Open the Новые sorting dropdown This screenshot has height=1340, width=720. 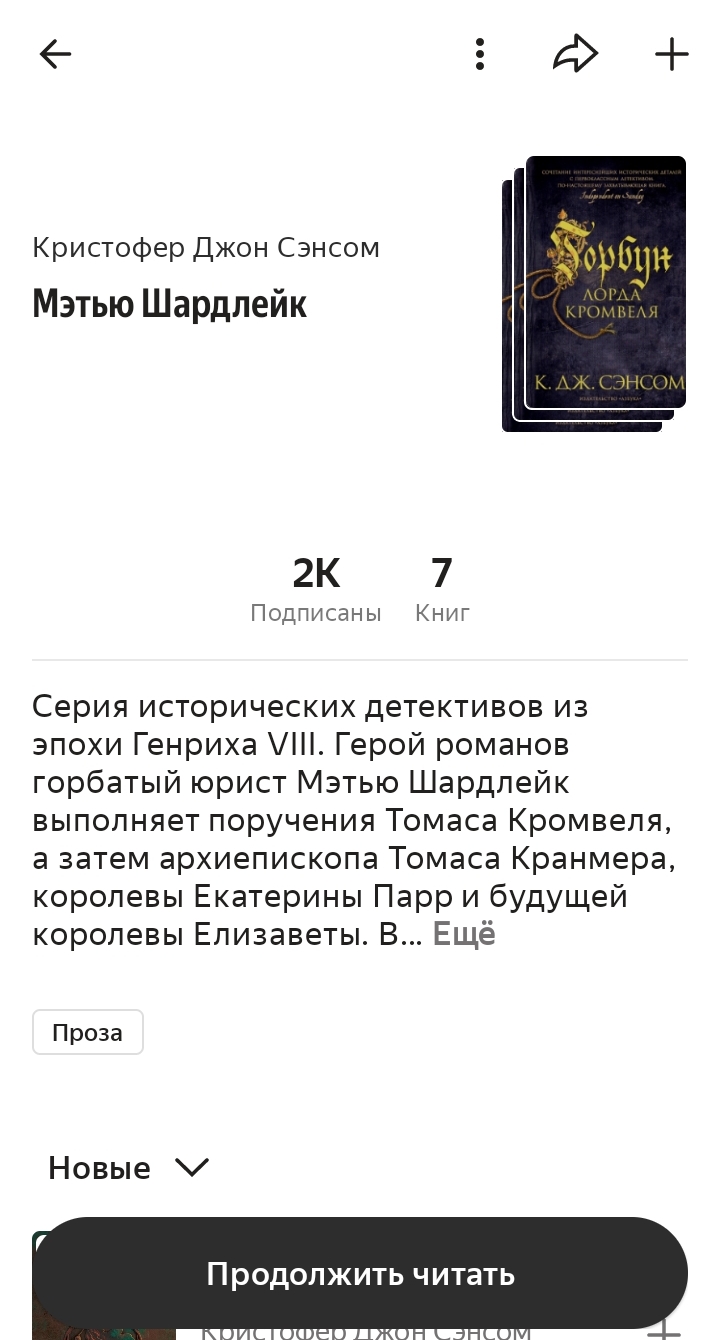click(x=128, y=1168)
